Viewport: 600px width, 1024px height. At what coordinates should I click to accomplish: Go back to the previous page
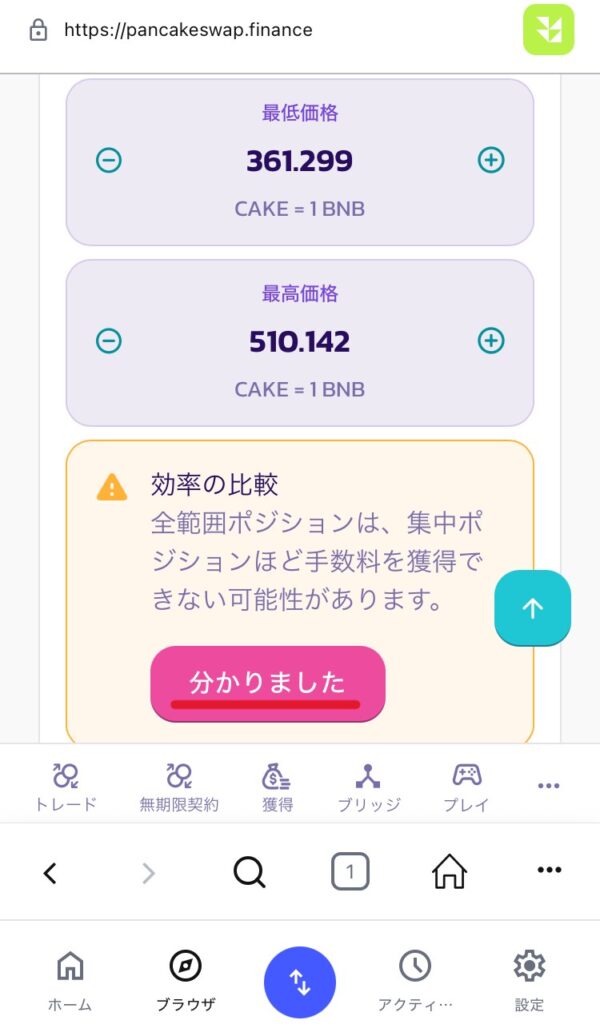50,873
